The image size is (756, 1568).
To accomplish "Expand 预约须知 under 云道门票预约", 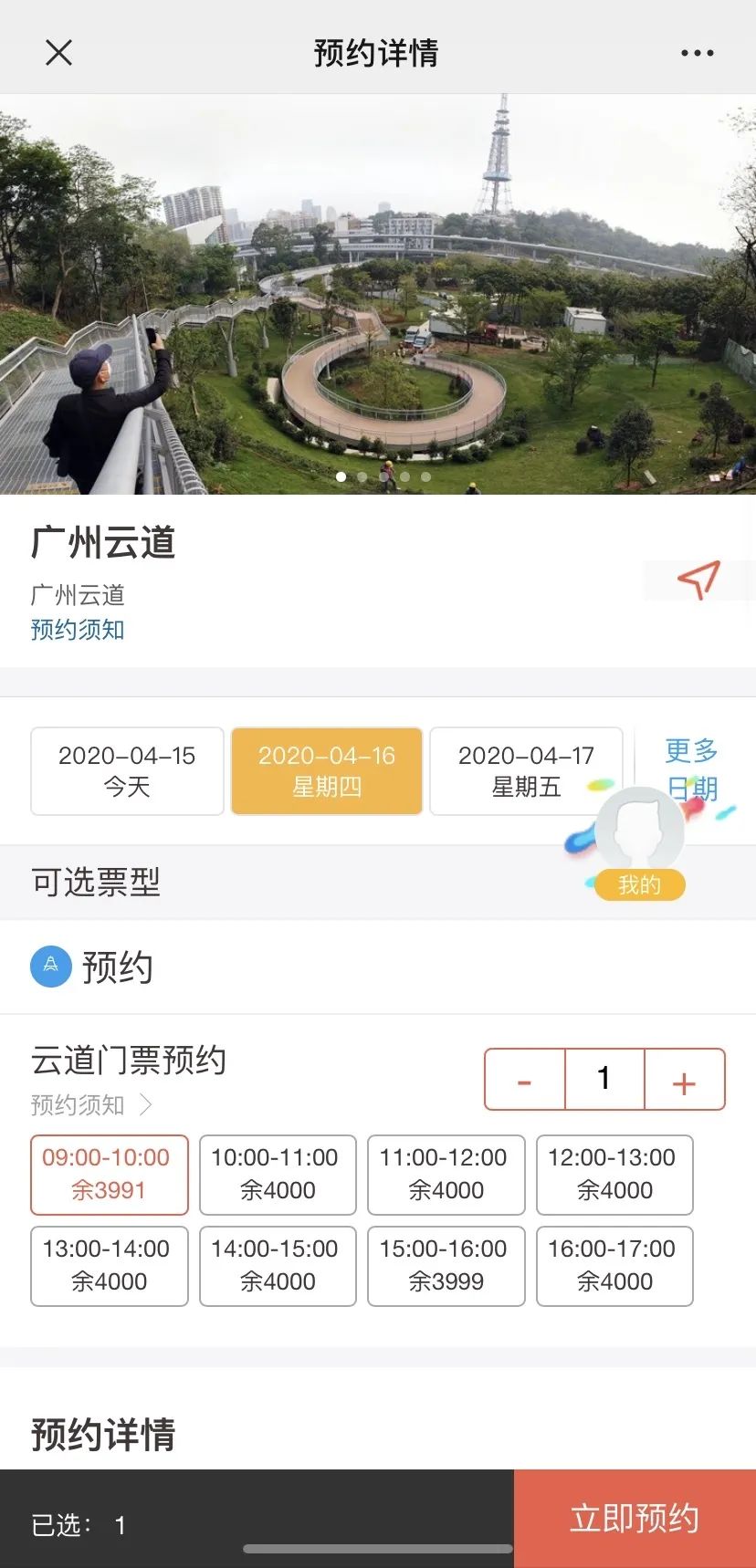I will pos(91,1105).
